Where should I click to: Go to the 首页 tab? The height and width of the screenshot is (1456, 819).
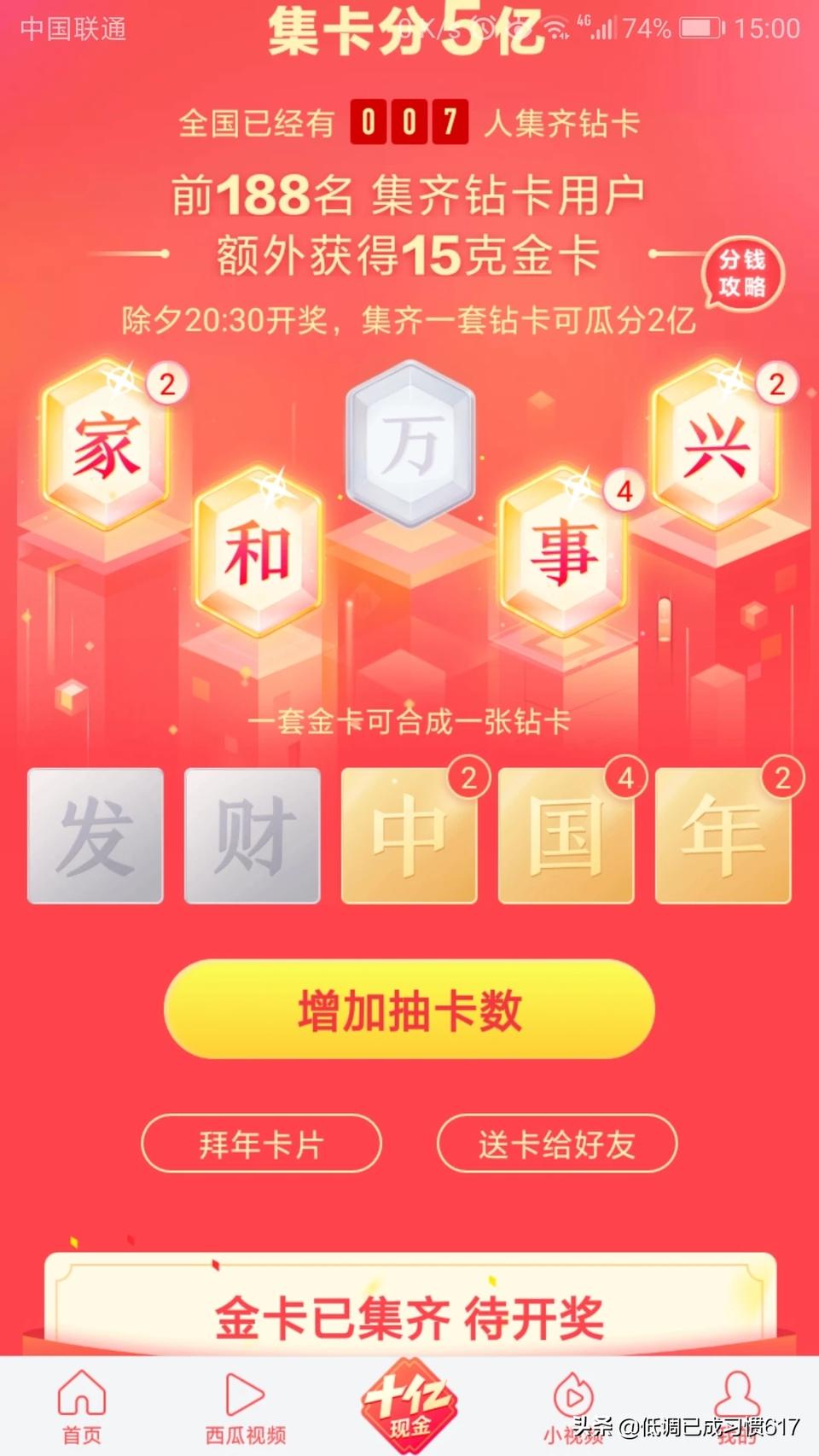point(82,1406)
